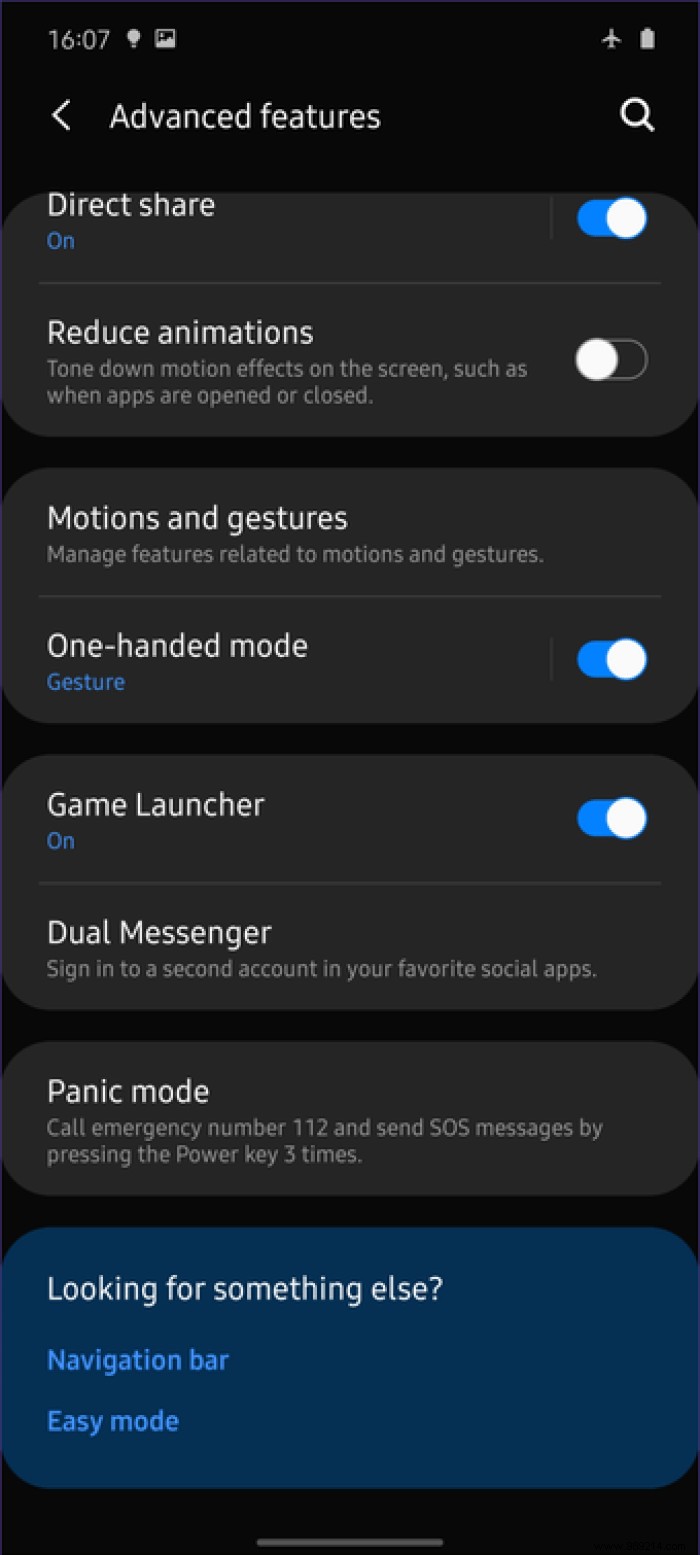Open Motions and gestures

[300, 533]
